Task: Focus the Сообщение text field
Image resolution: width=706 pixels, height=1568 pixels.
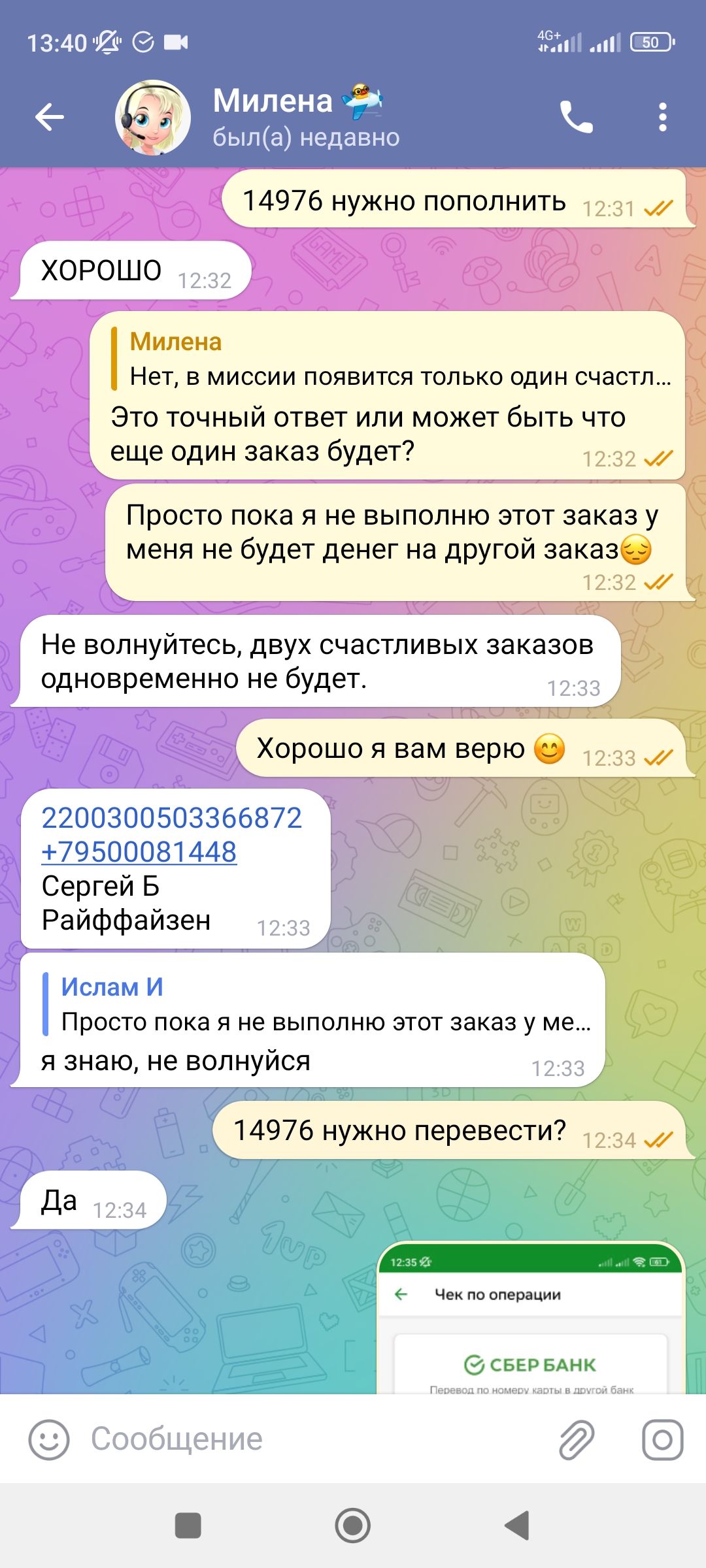Action: click(314, 1439)
